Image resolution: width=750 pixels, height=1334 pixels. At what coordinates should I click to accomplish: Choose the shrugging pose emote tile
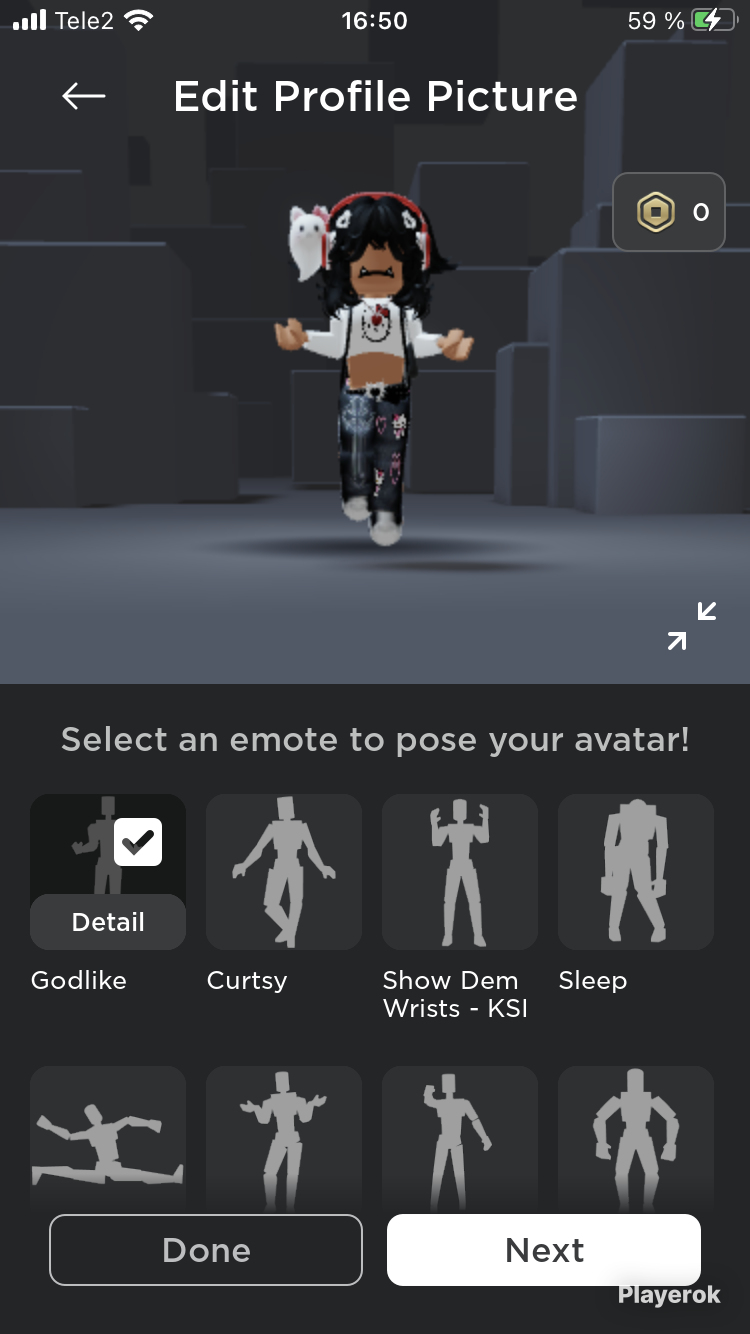(x=284, y=1138)
